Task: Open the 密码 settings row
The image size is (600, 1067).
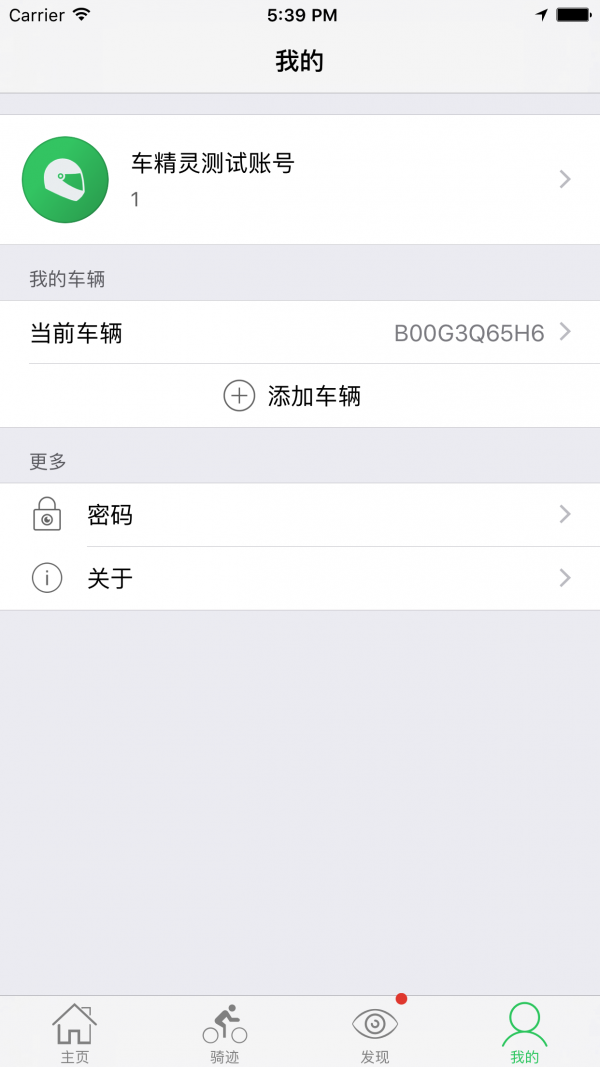Action: click(300, 515)
